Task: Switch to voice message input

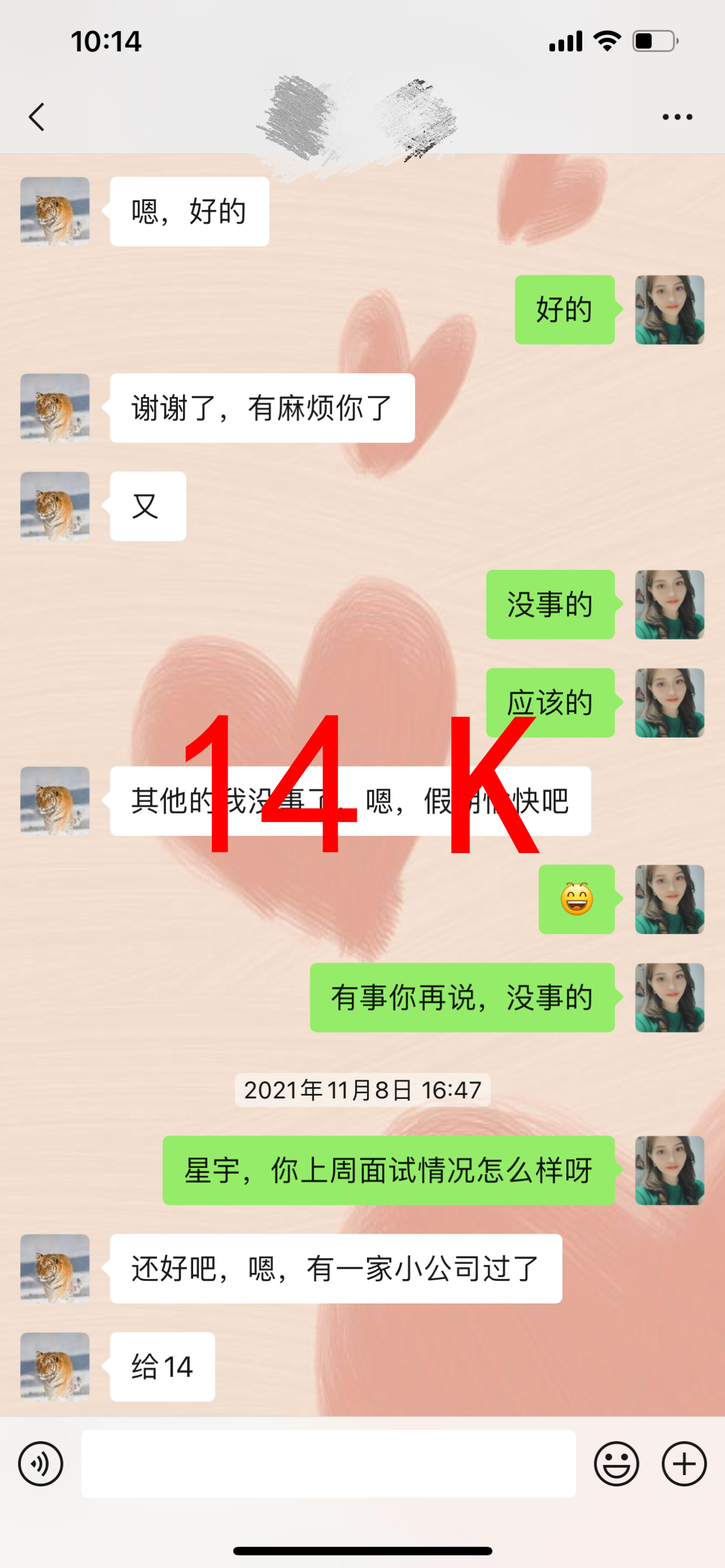Action: (x=41, y=1464)
